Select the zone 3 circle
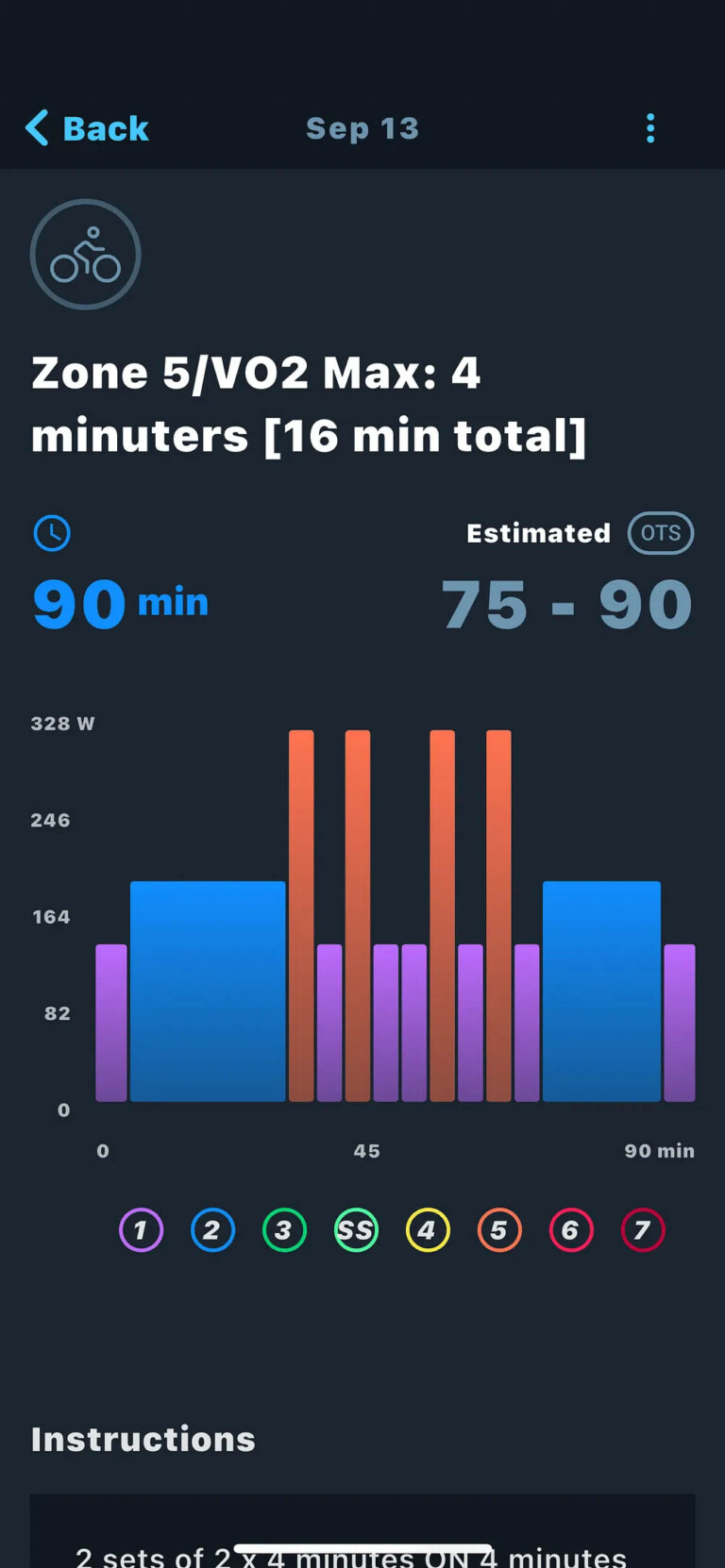This screenshot has height=1568, width=725. 284,1230
